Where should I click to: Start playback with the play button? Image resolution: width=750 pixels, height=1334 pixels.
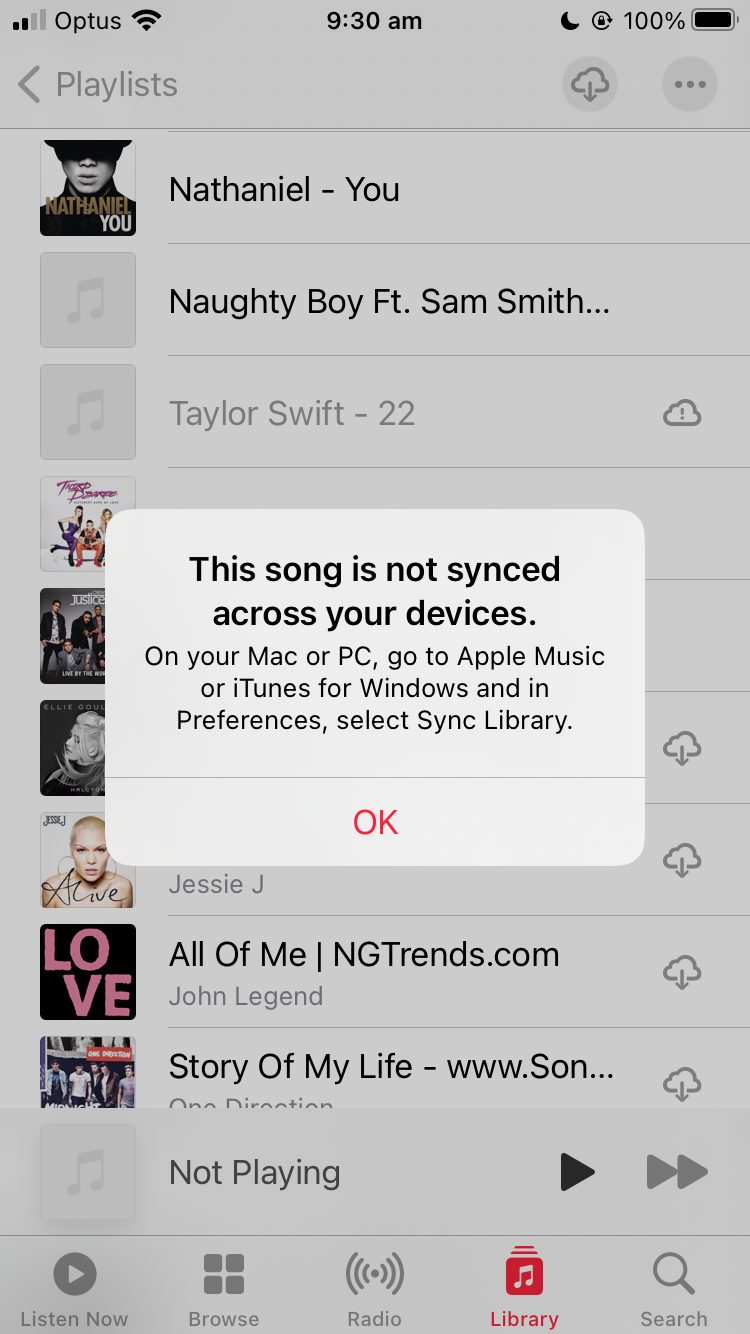pos(577,1172)
